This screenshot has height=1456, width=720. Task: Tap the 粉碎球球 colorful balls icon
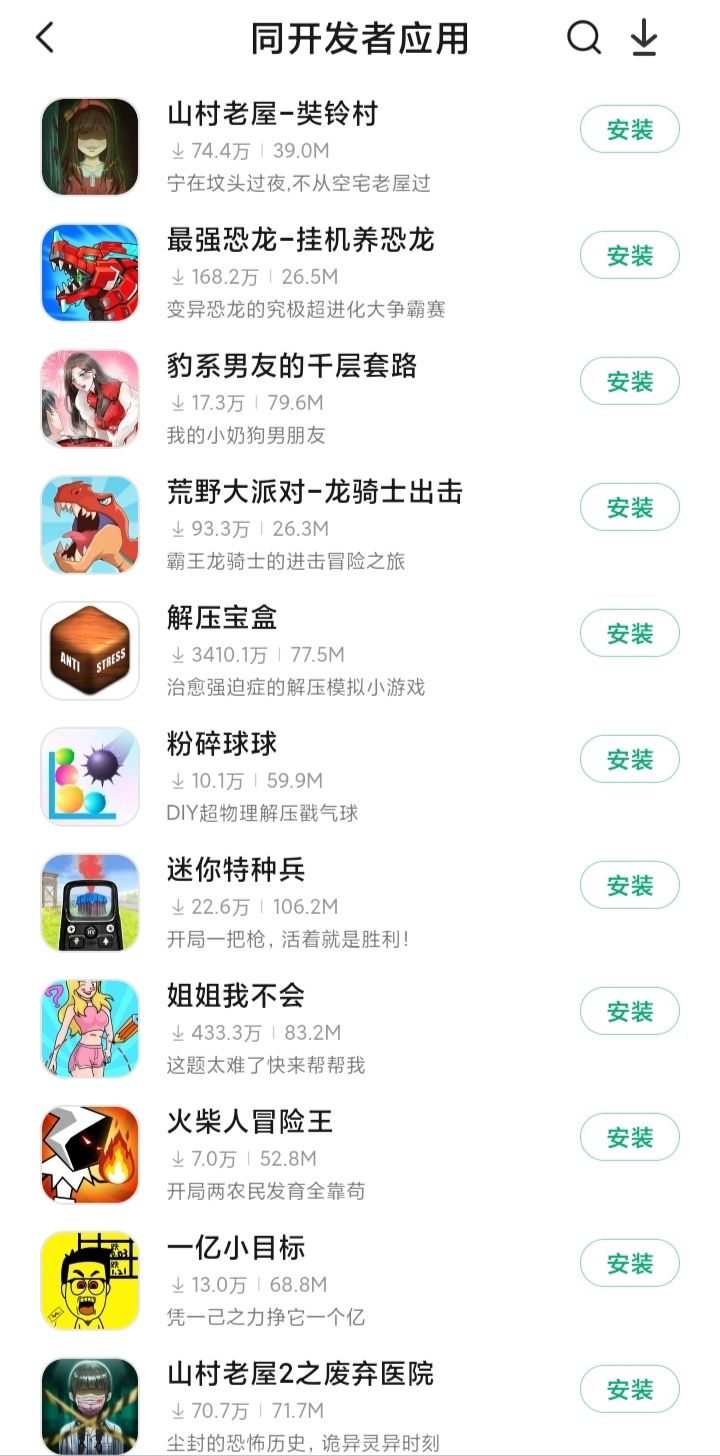(89, 775)
